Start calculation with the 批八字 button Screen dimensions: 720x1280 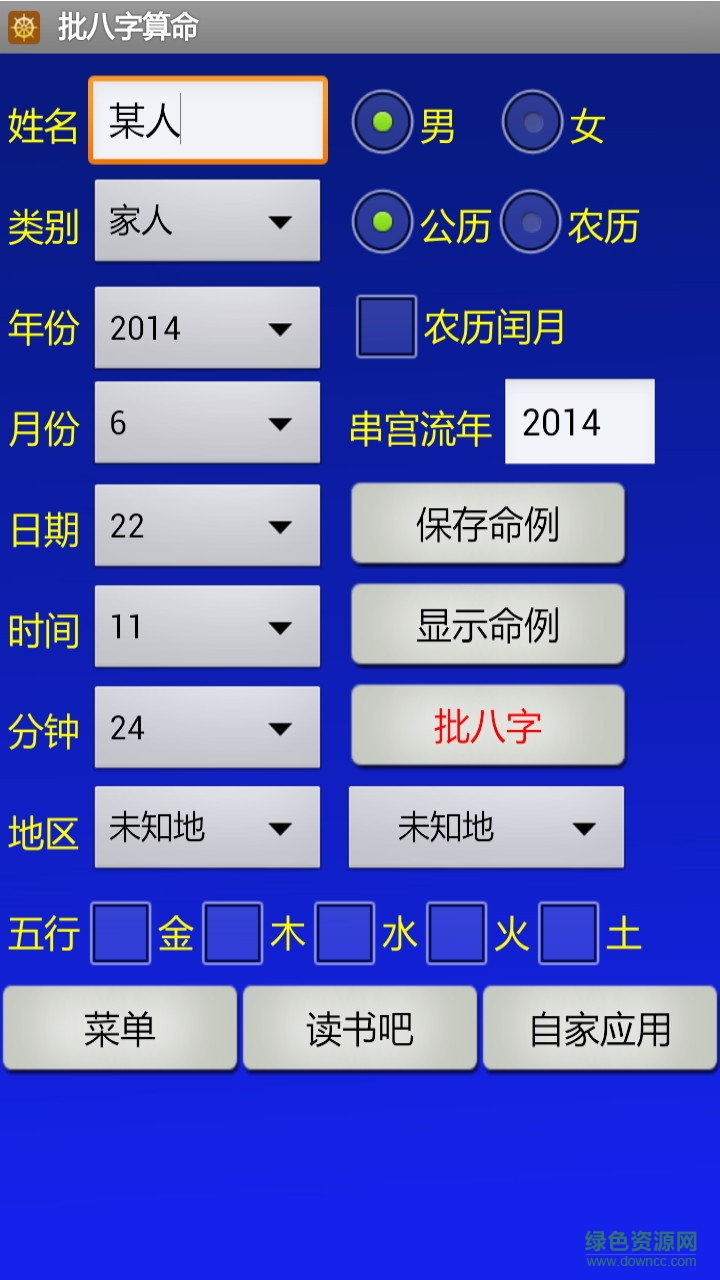click(487, 726)
